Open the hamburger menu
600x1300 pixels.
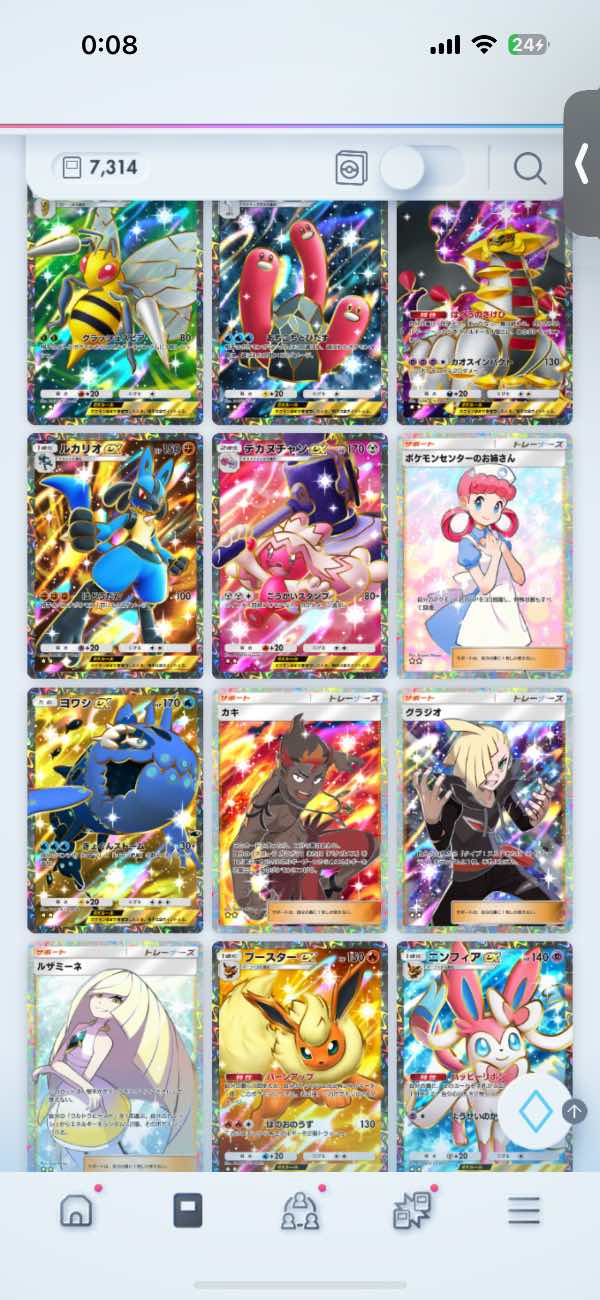[523, 1210]
